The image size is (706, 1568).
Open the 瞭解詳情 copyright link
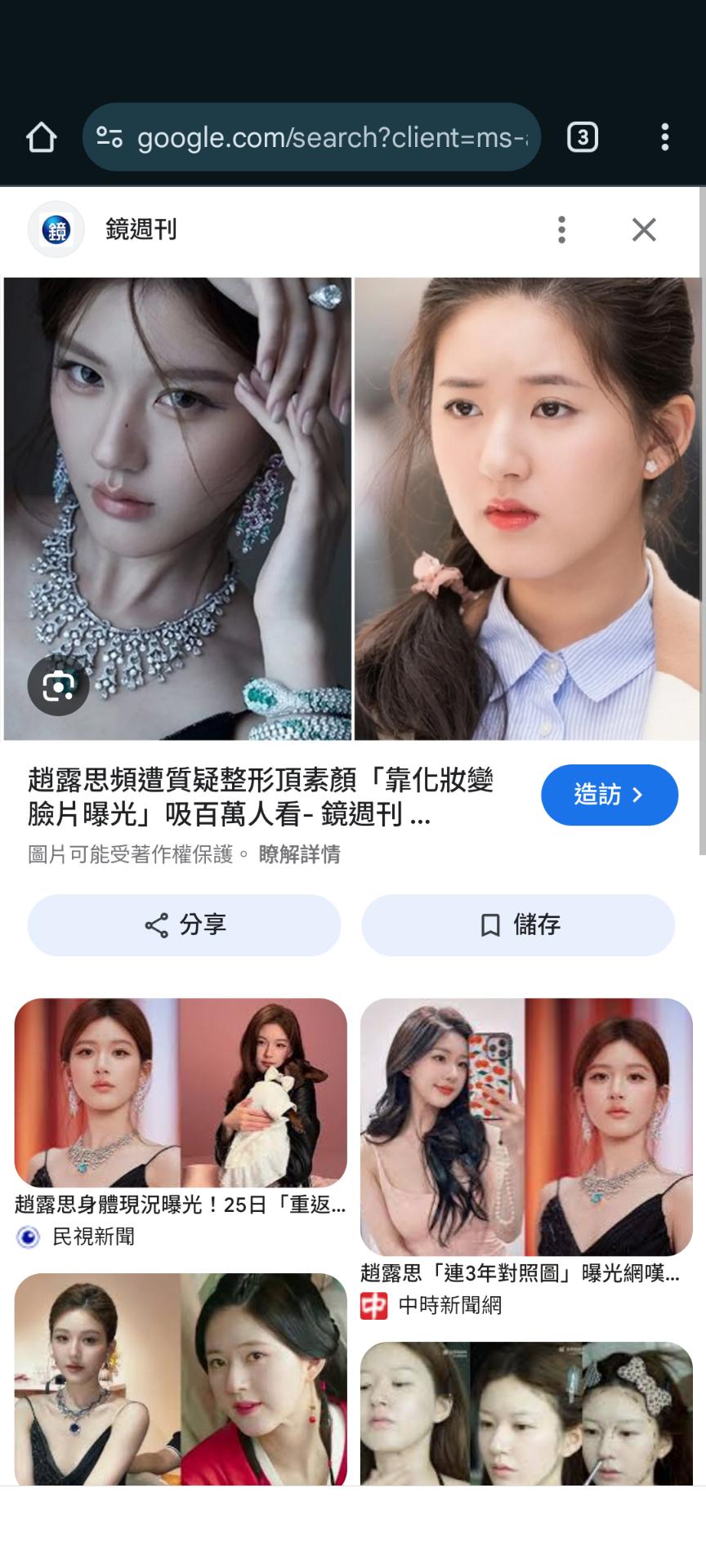(x=299, y=854)
